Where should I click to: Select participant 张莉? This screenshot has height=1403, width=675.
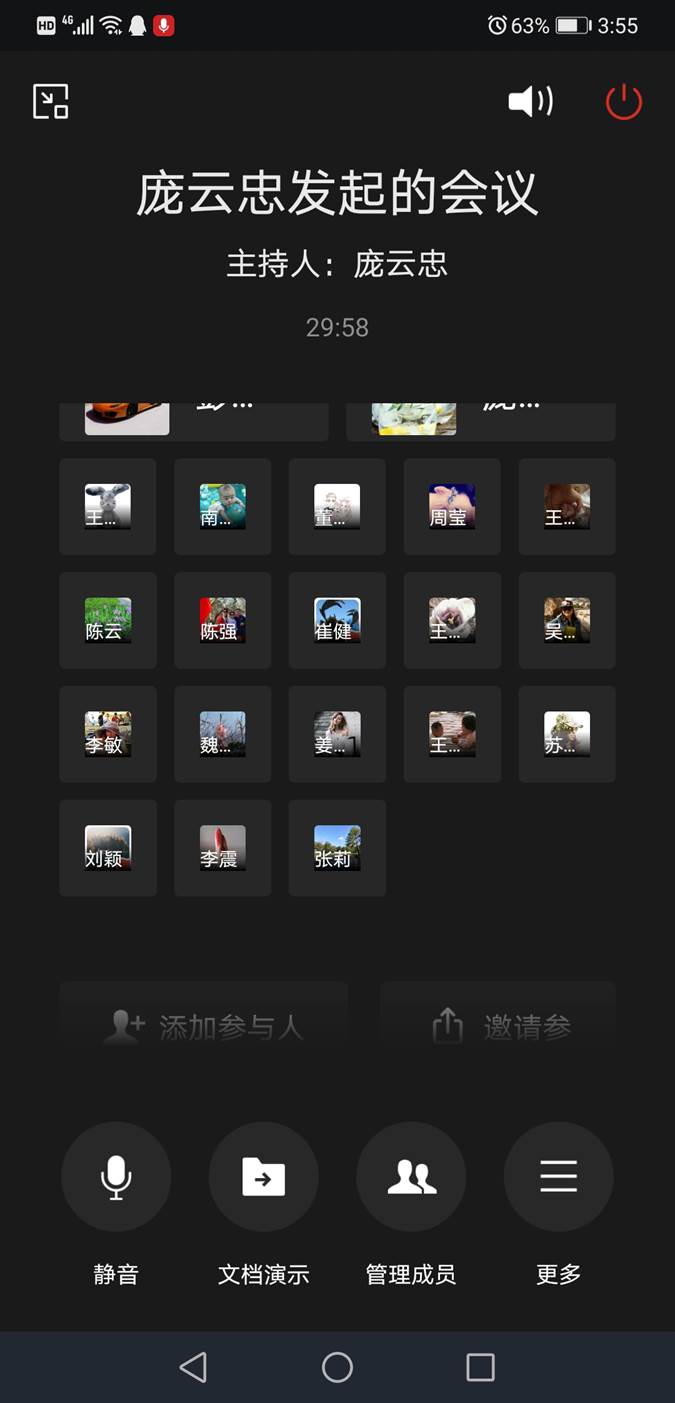click(337, 848)
